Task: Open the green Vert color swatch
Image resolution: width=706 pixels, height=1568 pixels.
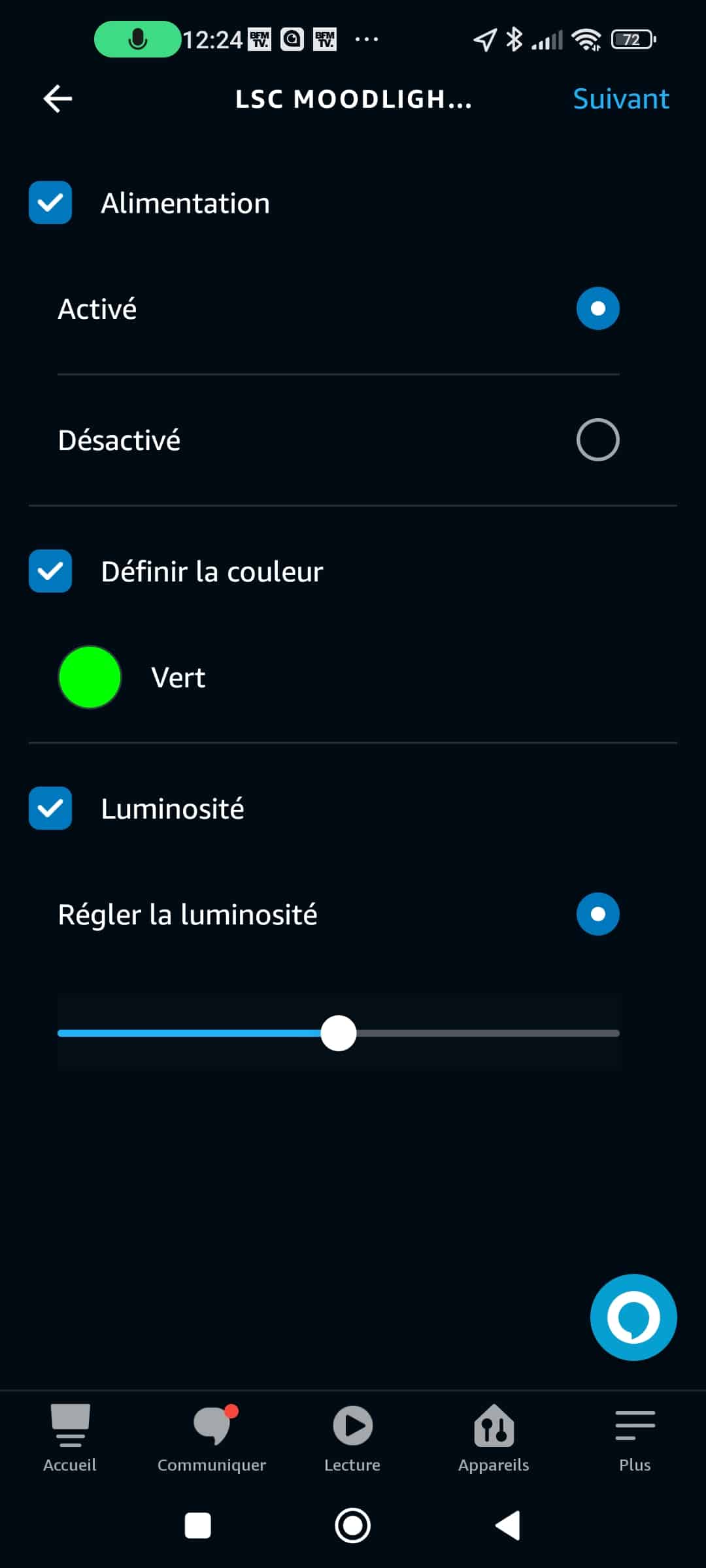Action: (90, 677)
